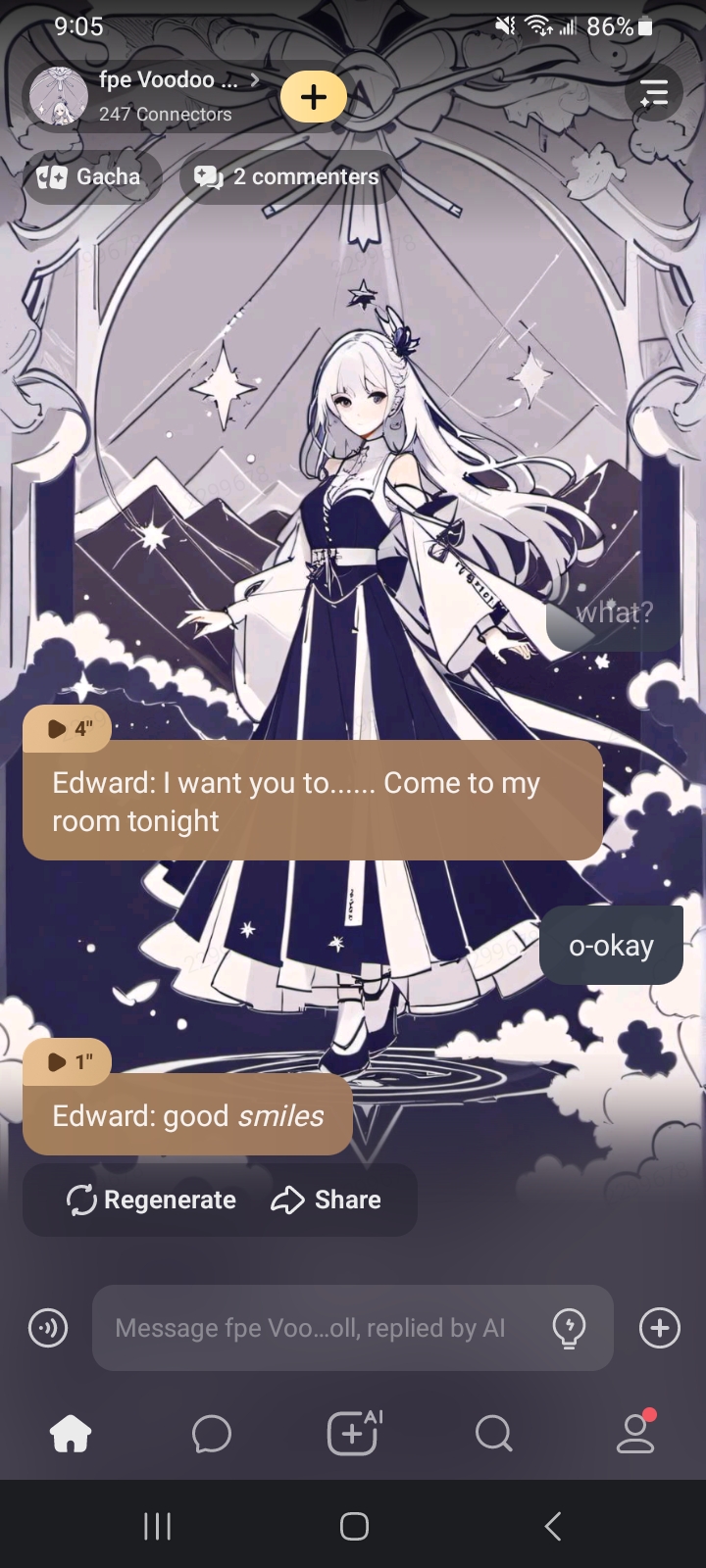Go to the Home tab
The image size is (706, 1568).
(71, 1435)
